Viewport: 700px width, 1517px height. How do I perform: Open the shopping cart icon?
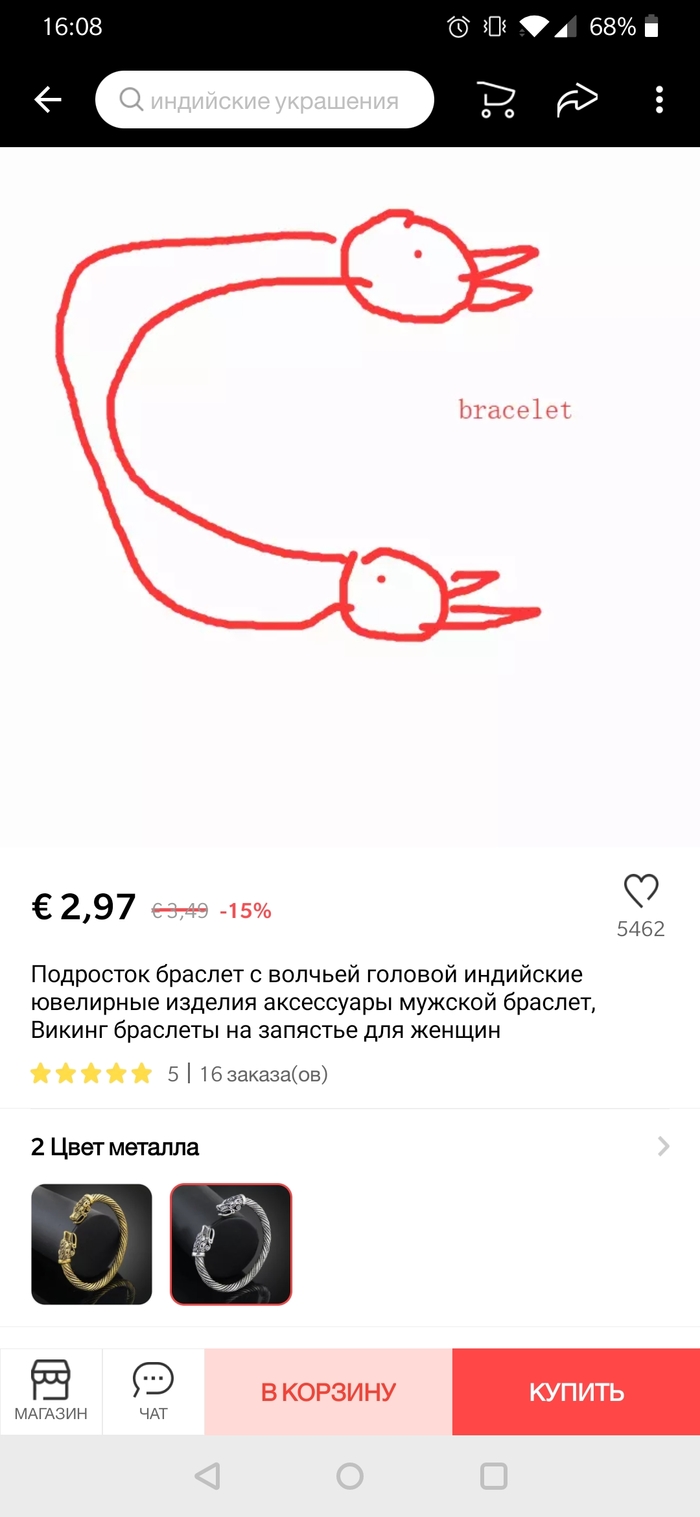tap(495, 99)
